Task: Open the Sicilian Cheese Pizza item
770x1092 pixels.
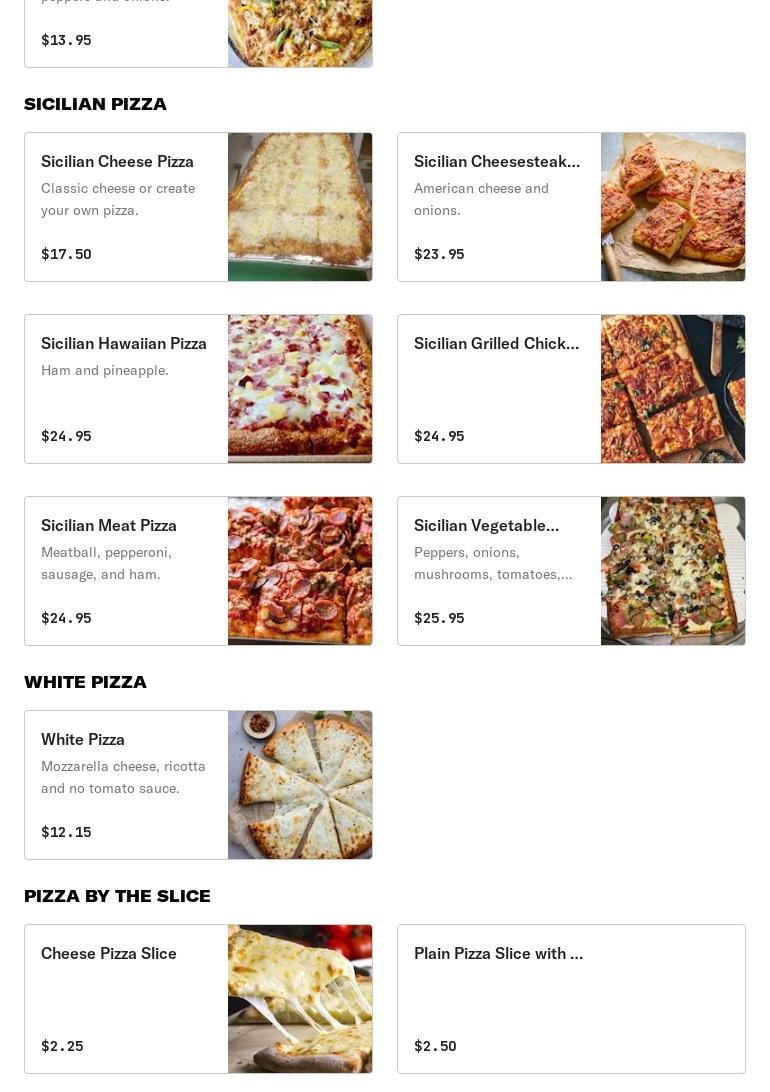Action: pyautogui.click(x=198, y=207)
